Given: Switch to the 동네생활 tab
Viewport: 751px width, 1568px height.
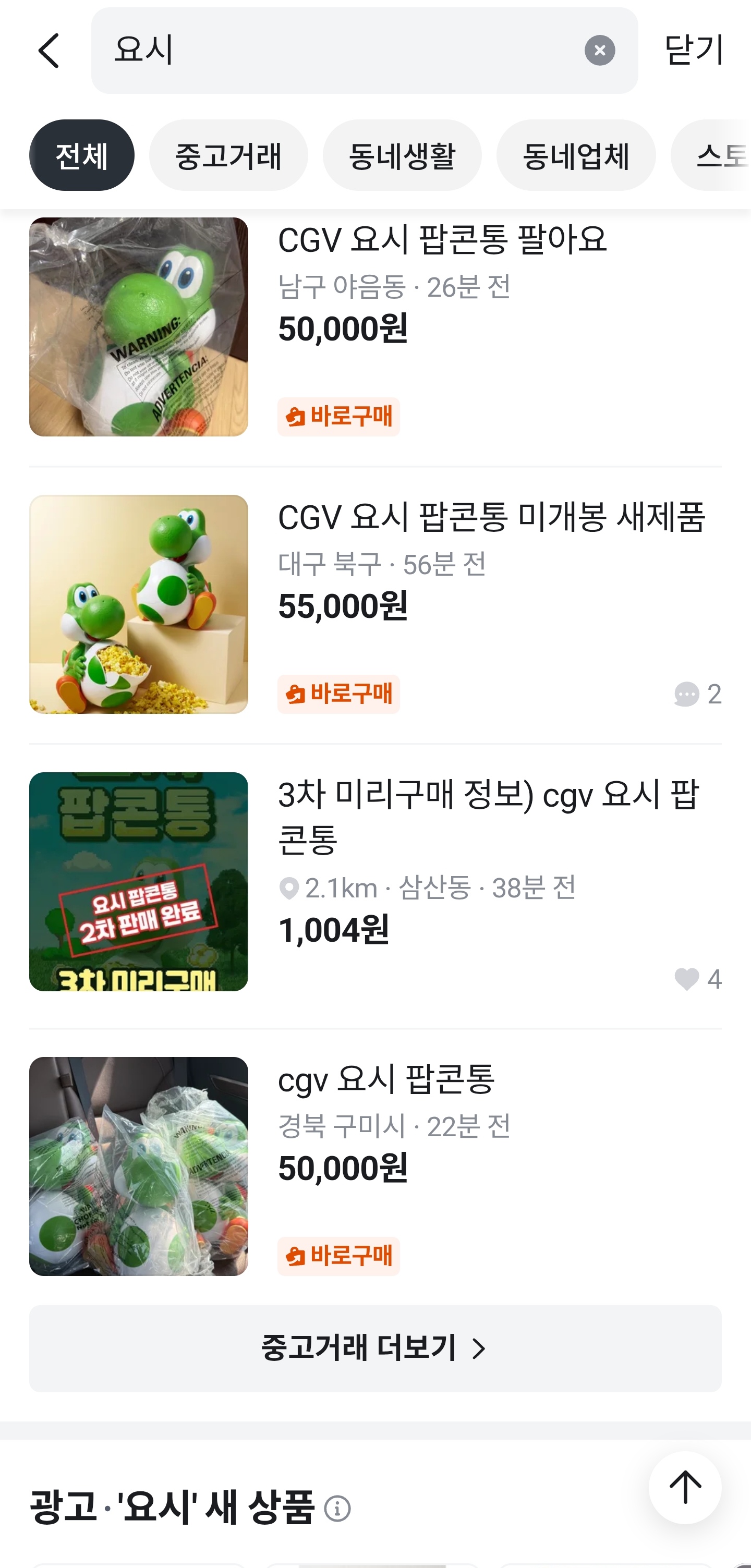Looking at the screenshot, I should click(402, 155).
